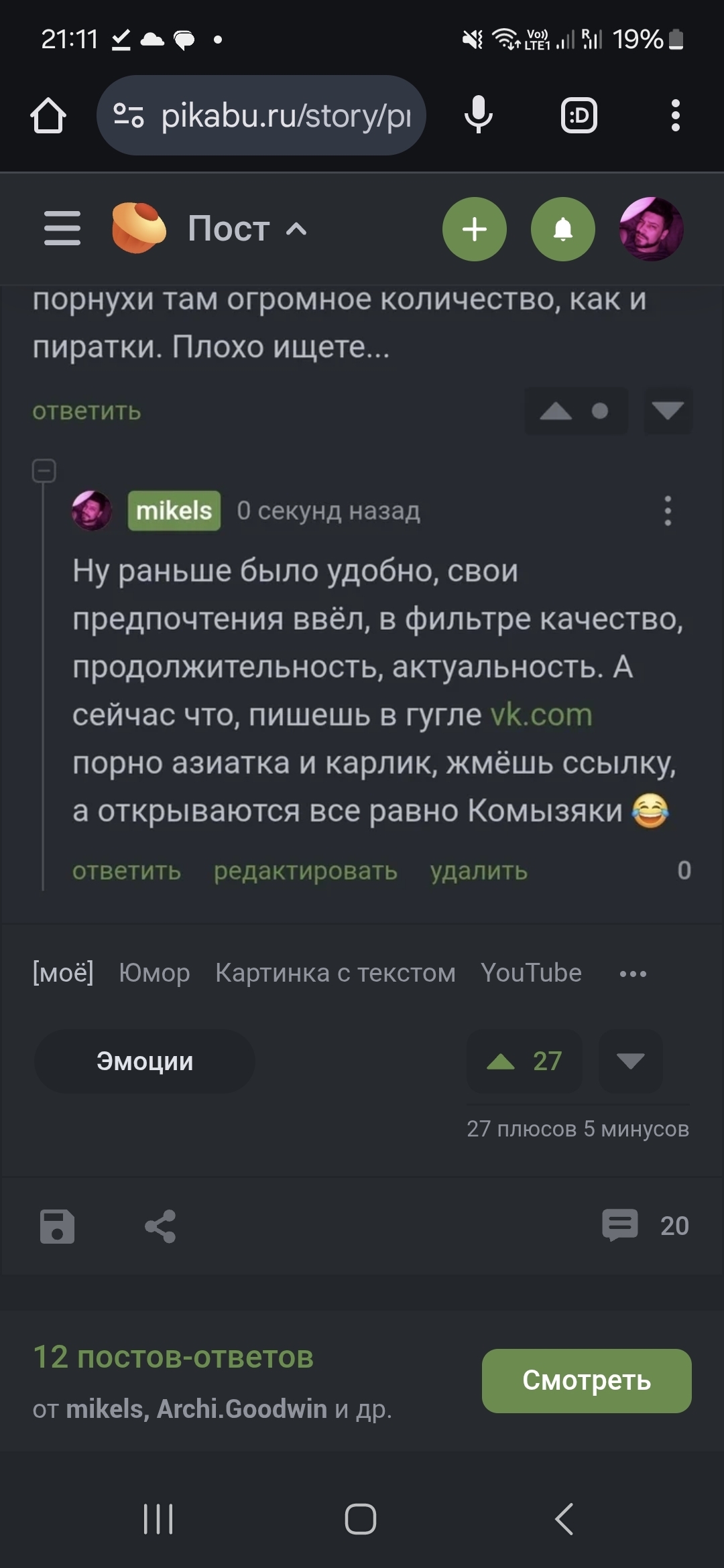Screen dimensions: 724x1568
Task: Expand the Пост dropdown header
Action: tap(247, 229)
